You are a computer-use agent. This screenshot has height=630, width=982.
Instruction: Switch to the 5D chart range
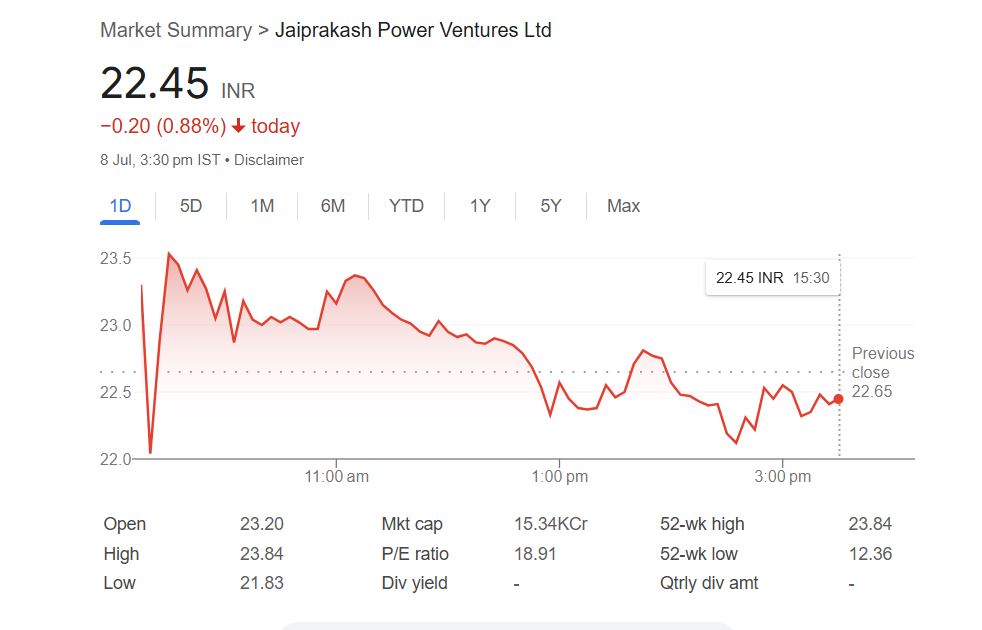[191, 206]
